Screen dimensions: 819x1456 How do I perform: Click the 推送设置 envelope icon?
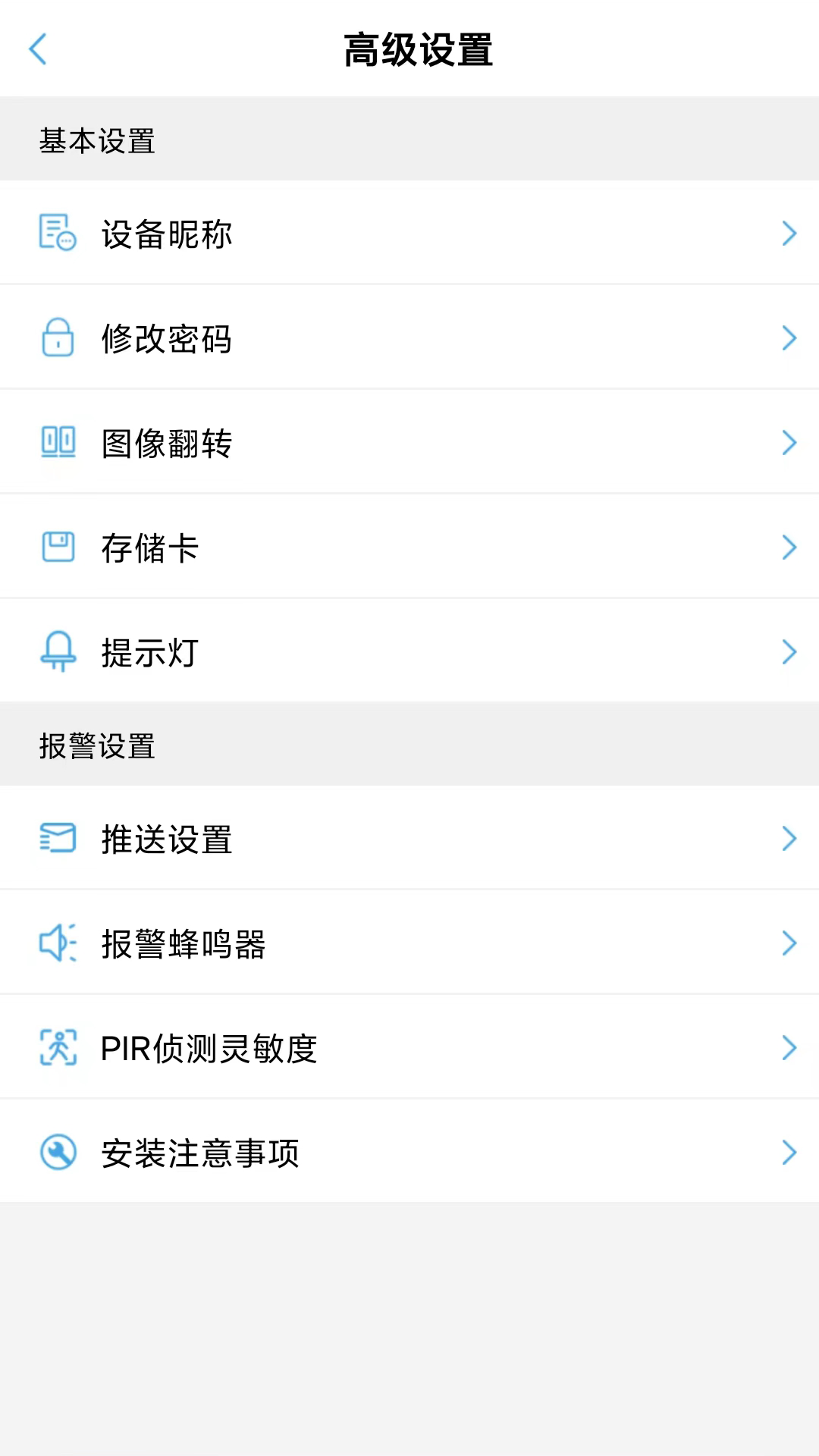[x=58, y=838]
